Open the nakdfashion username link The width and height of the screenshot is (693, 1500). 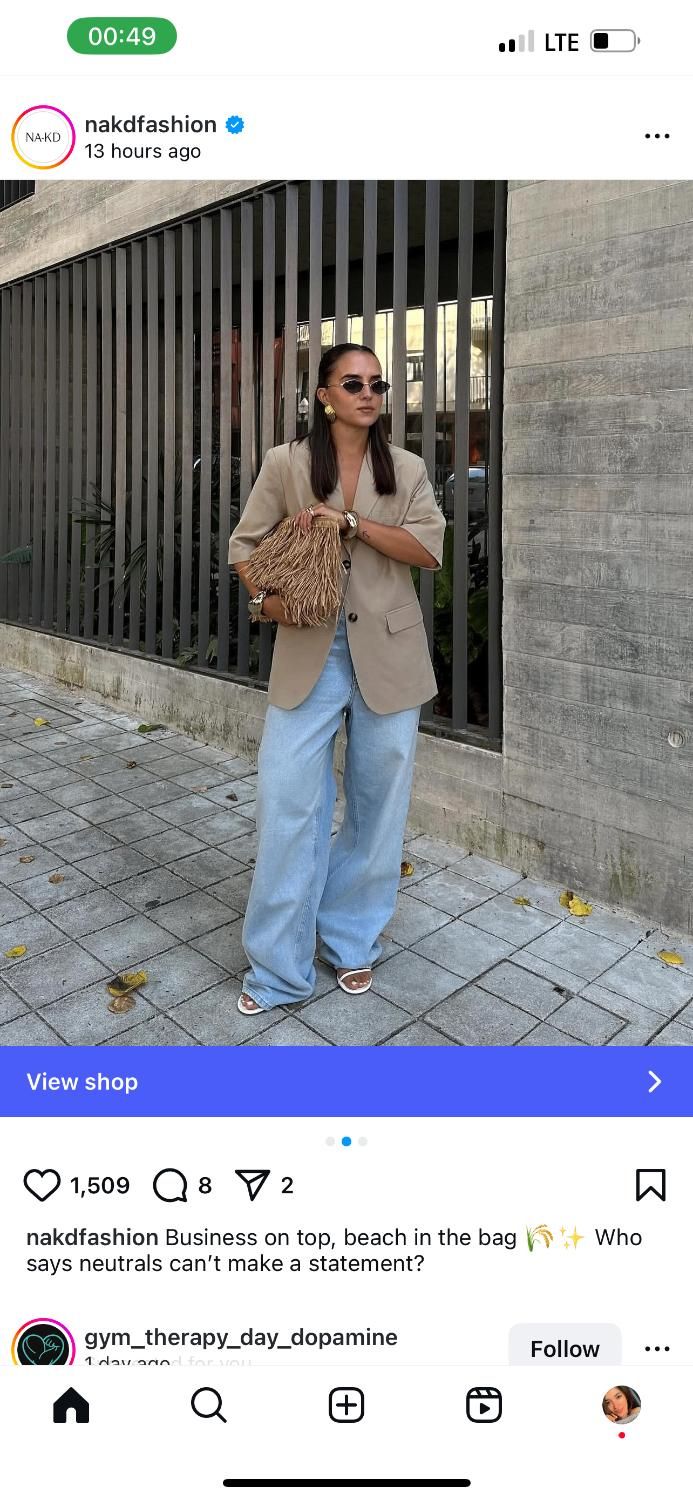(x=150, y=124)
